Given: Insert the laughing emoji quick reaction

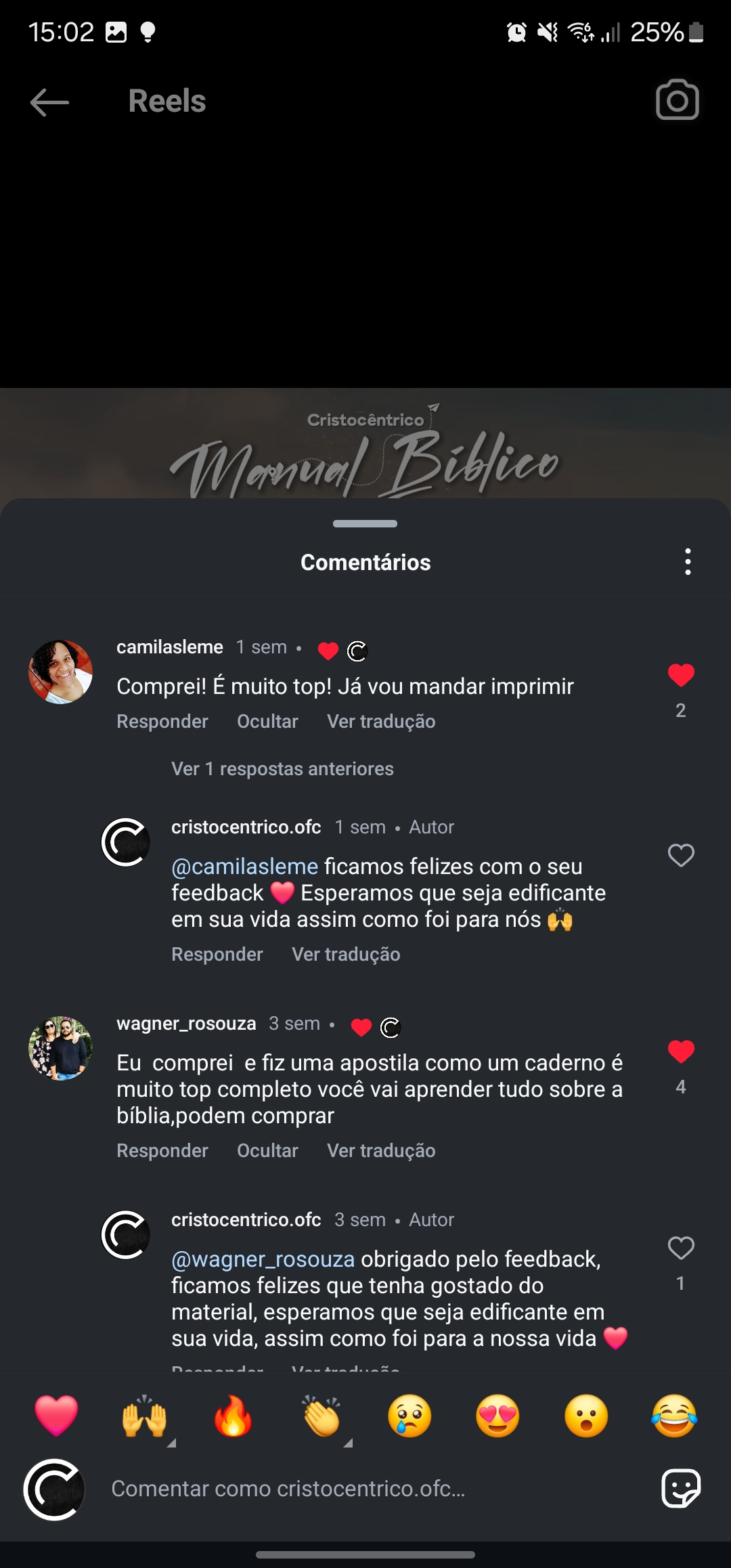Looking at the screenshot, I should point(674,1416).
